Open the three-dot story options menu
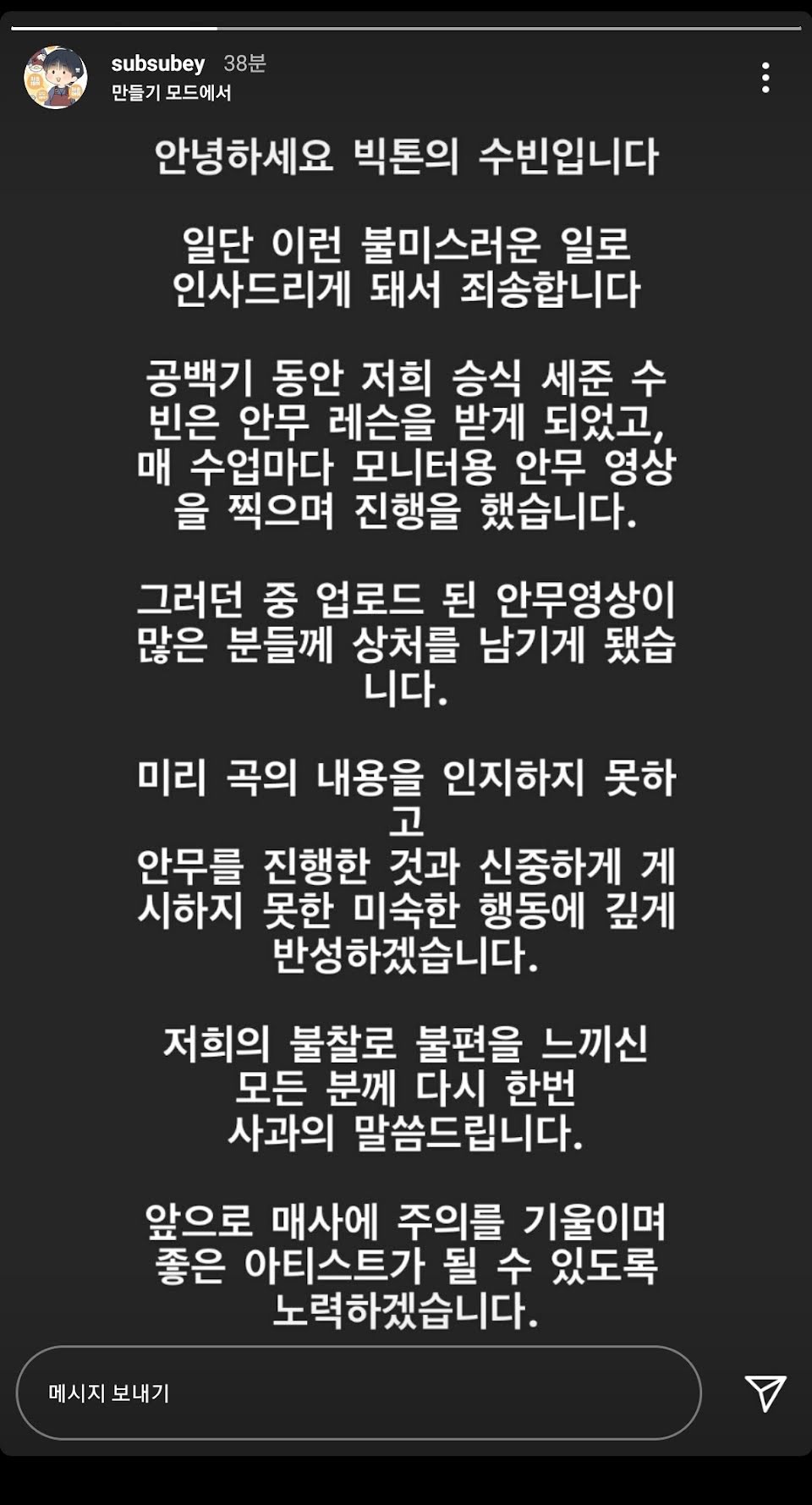This screenshot has width=812, height=1505. tap(765, 78)
